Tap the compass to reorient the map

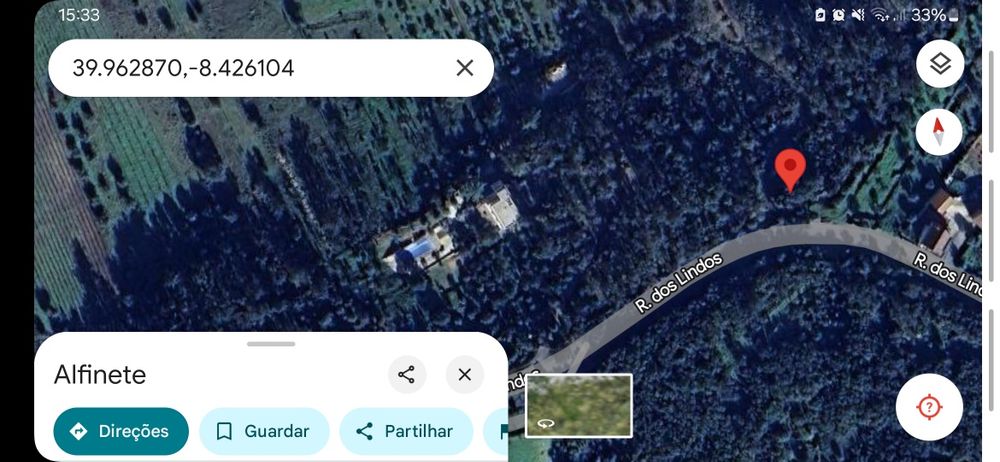pyautogui.click(x=938, y=132)
